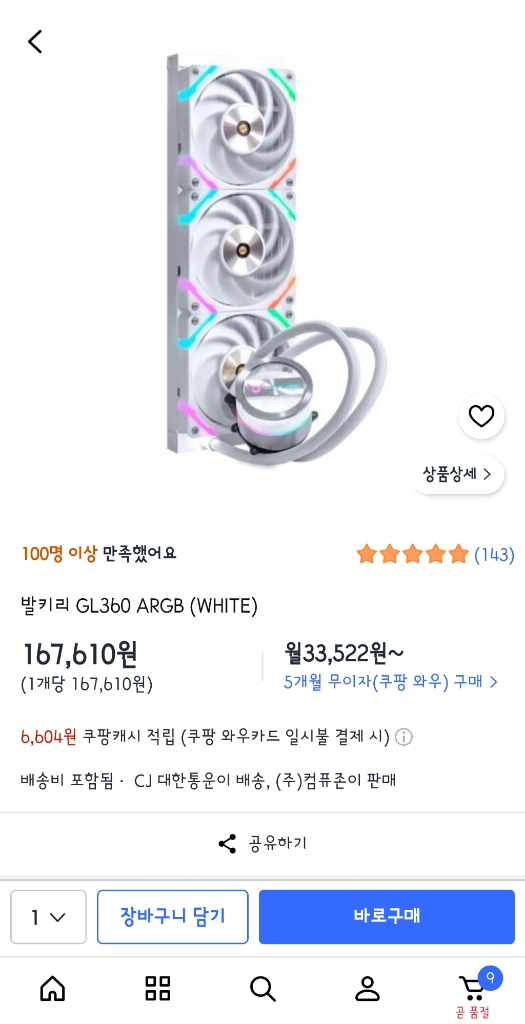Tap the info icon beside 쿠팡캐시 적립

tap(404, 737)
